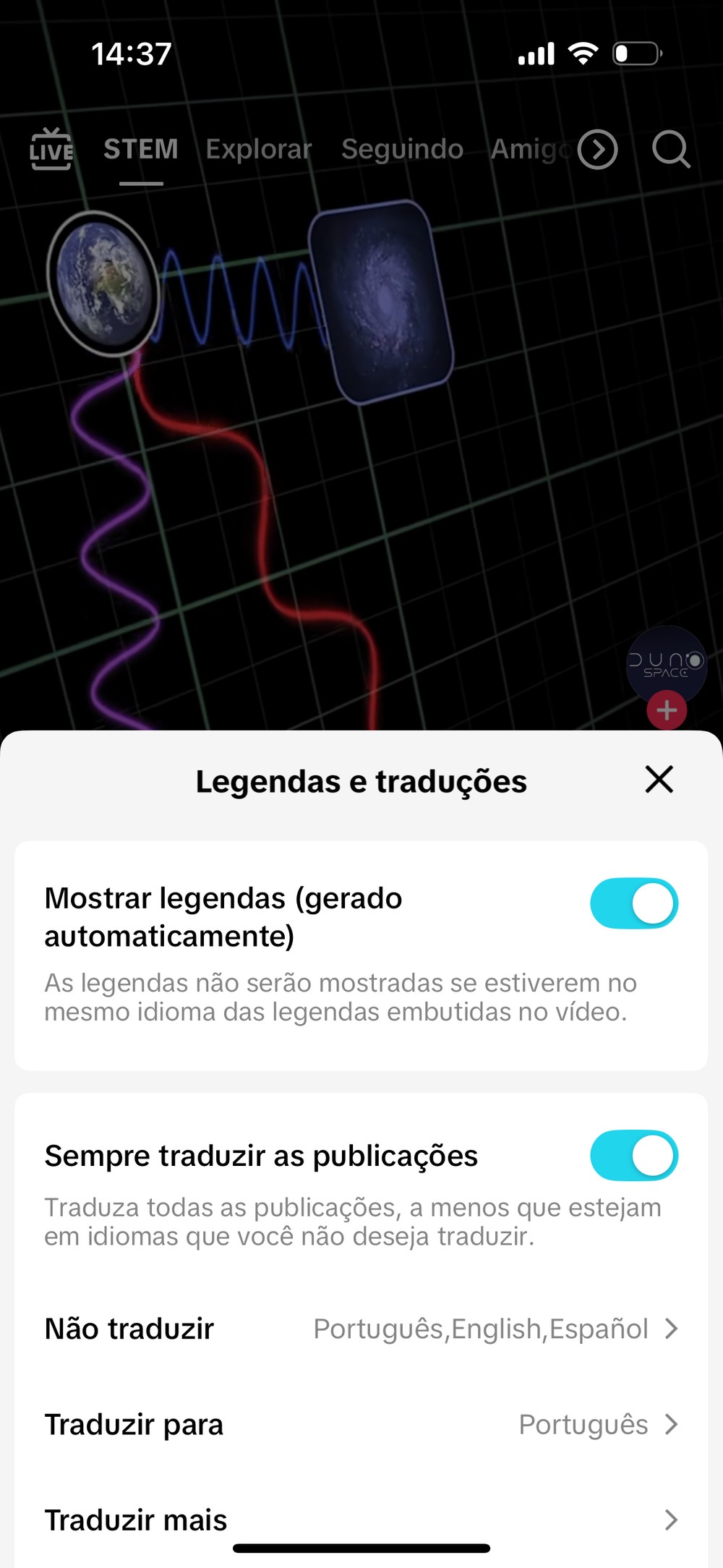Open the Não traduzir languages row
This screenshot has width=723, height=1568.
click(361, 1329)
